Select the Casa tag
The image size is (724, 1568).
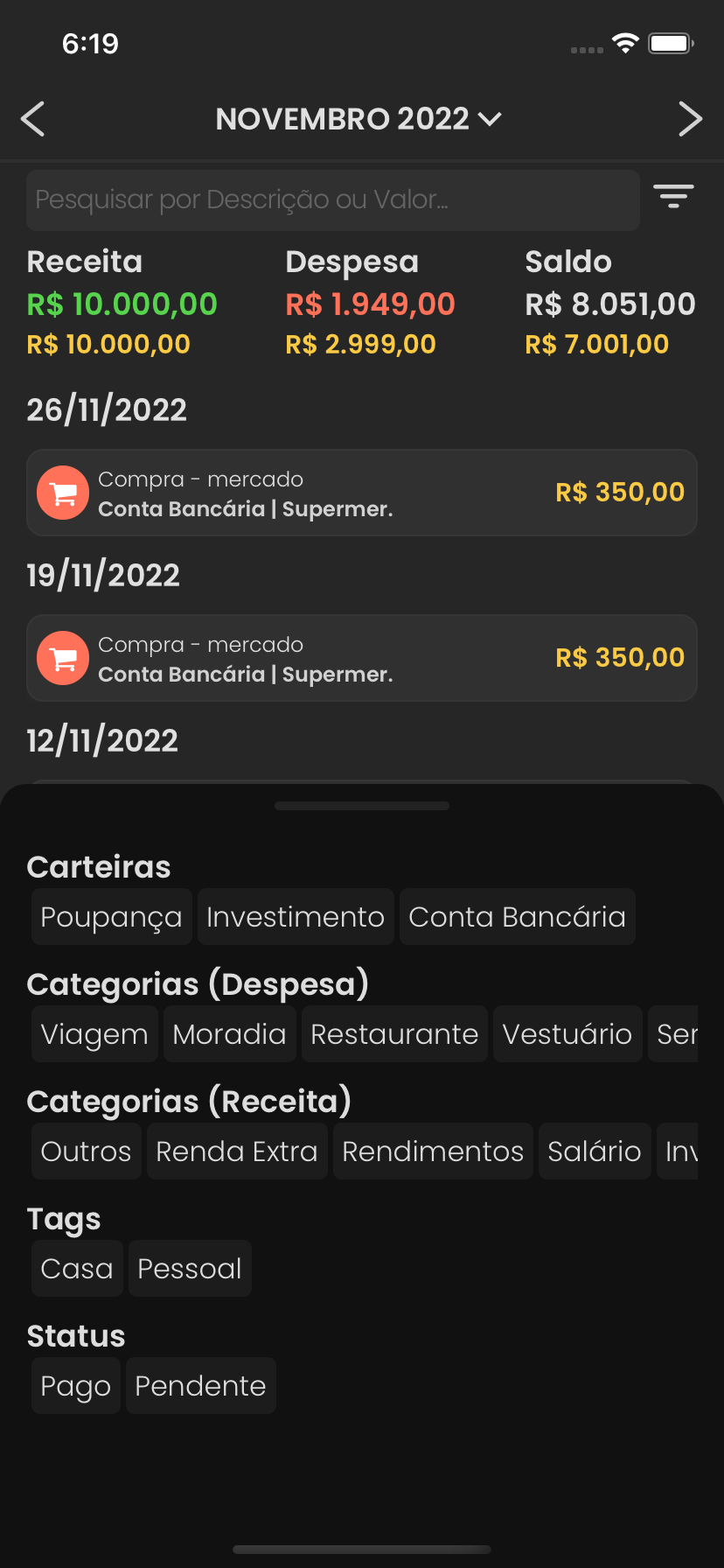(x=77, y=1269)
